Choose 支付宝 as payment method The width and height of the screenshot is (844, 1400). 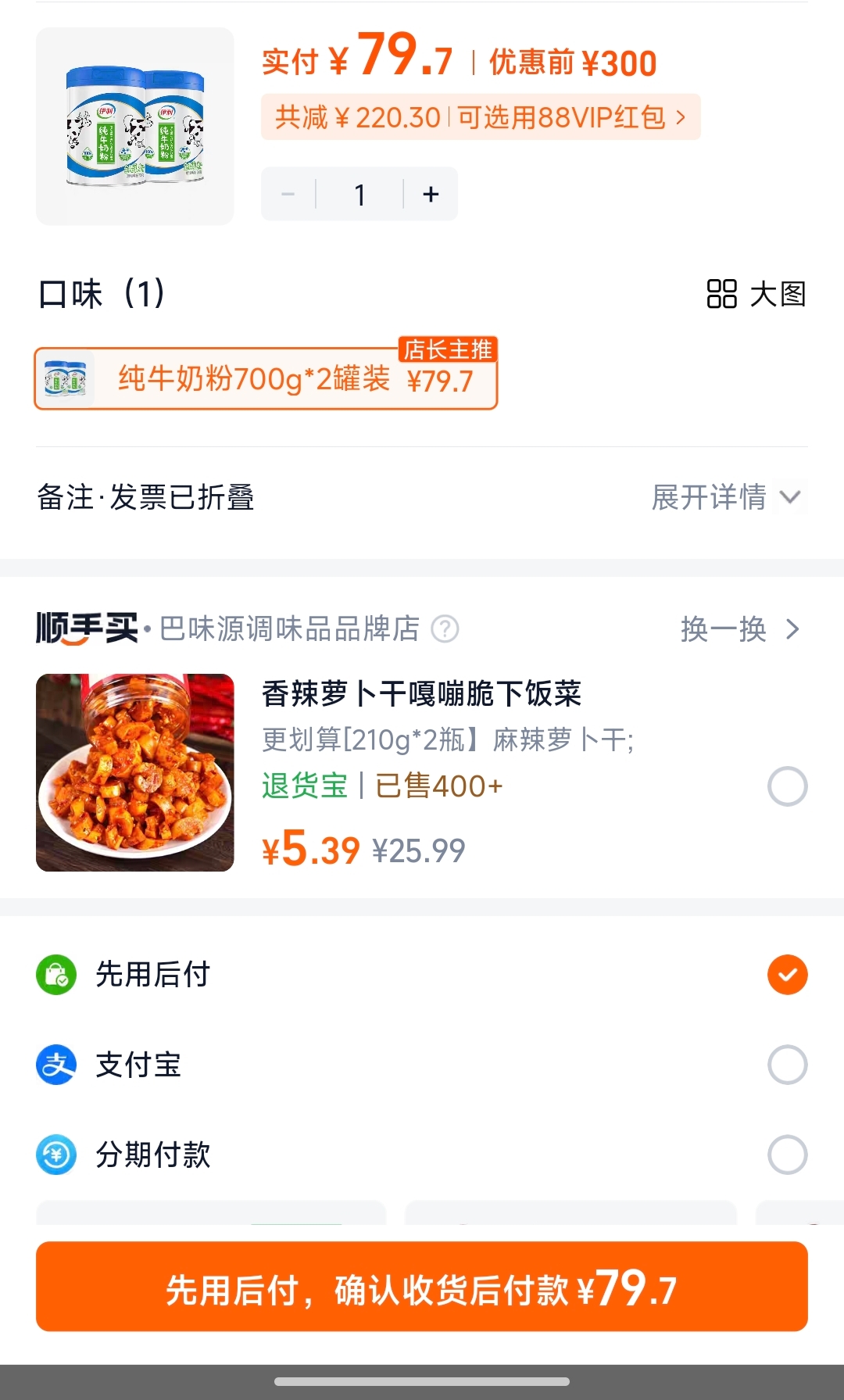pyautogui.click(x=787, y=1065)
